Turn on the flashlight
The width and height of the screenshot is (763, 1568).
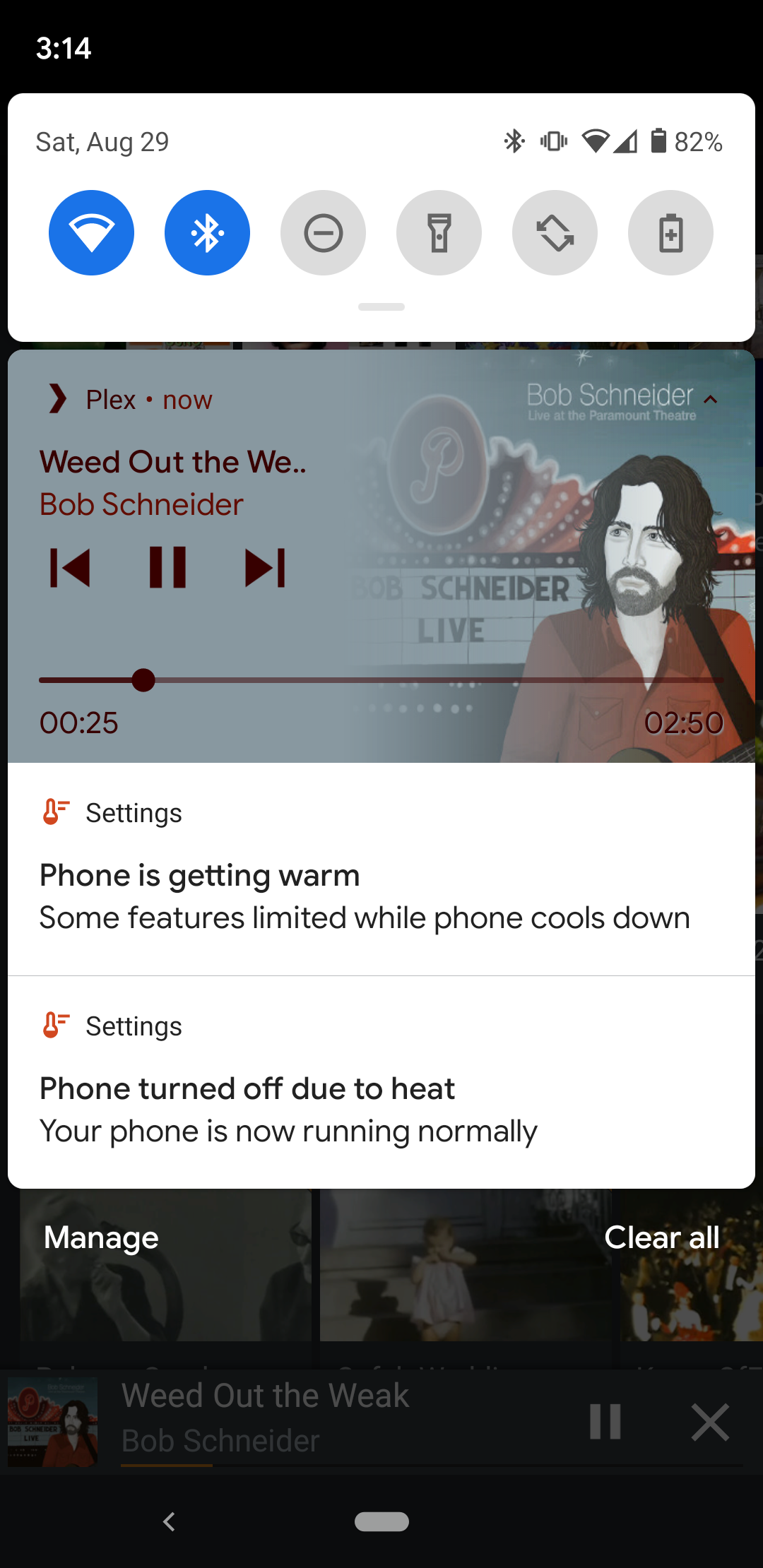coord(439,232)
